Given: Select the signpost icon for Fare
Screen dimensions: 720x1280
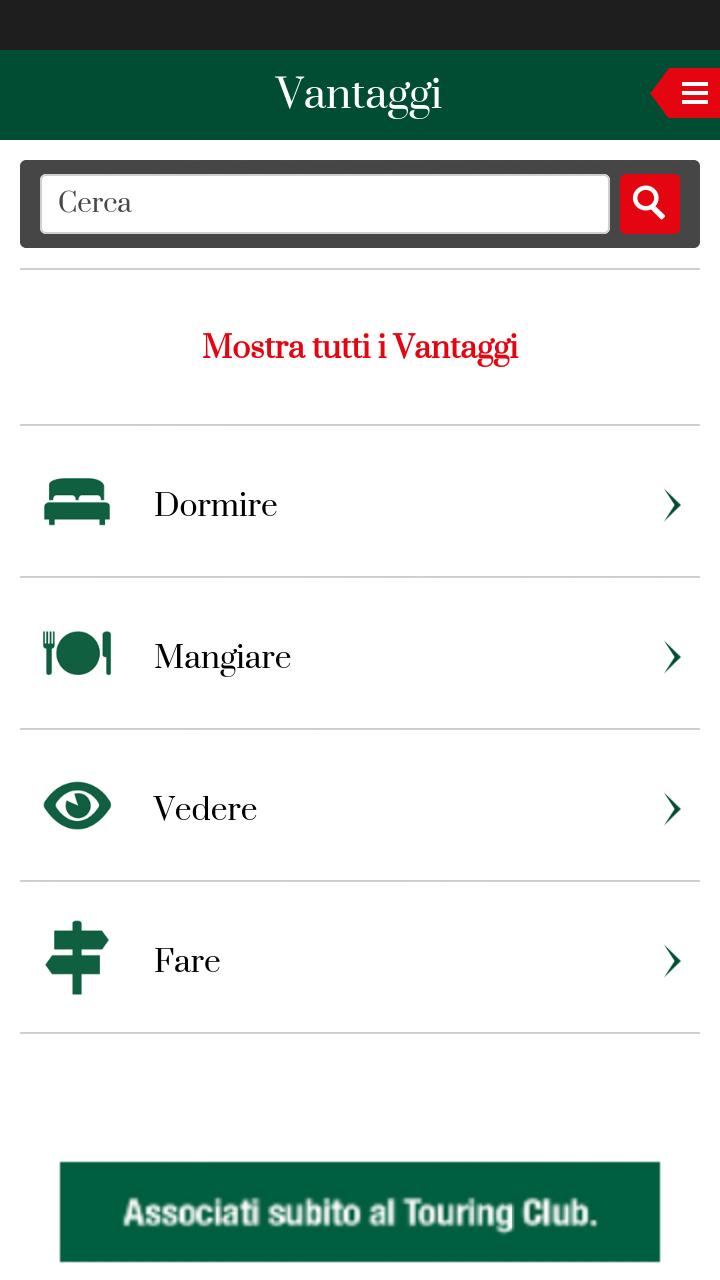Looking at the screenshot, I should pyautogui.click(x=77, y=957).
